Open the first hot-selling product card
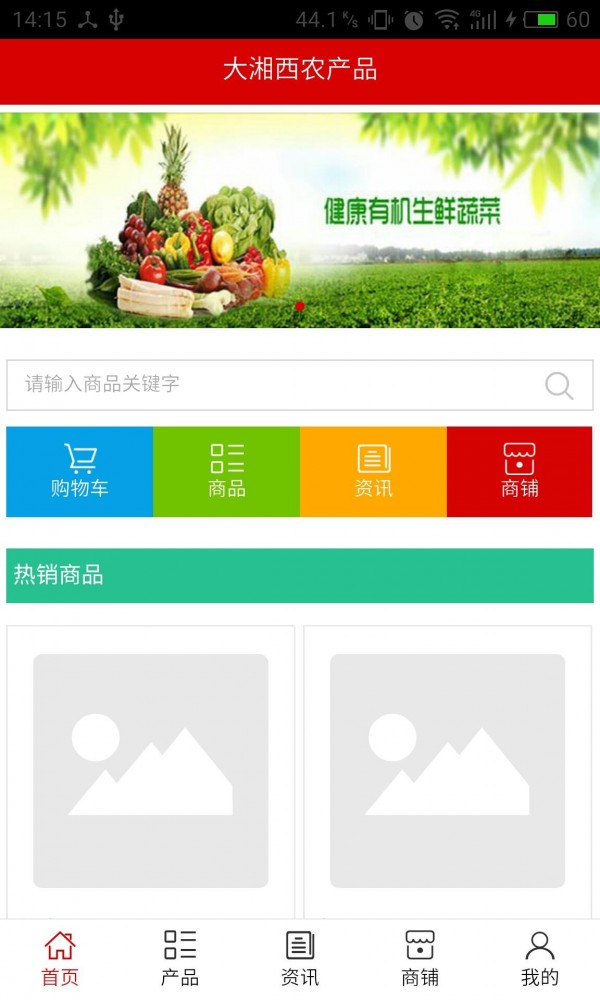This screenshot has height=1000, width=600. point(150,770)
